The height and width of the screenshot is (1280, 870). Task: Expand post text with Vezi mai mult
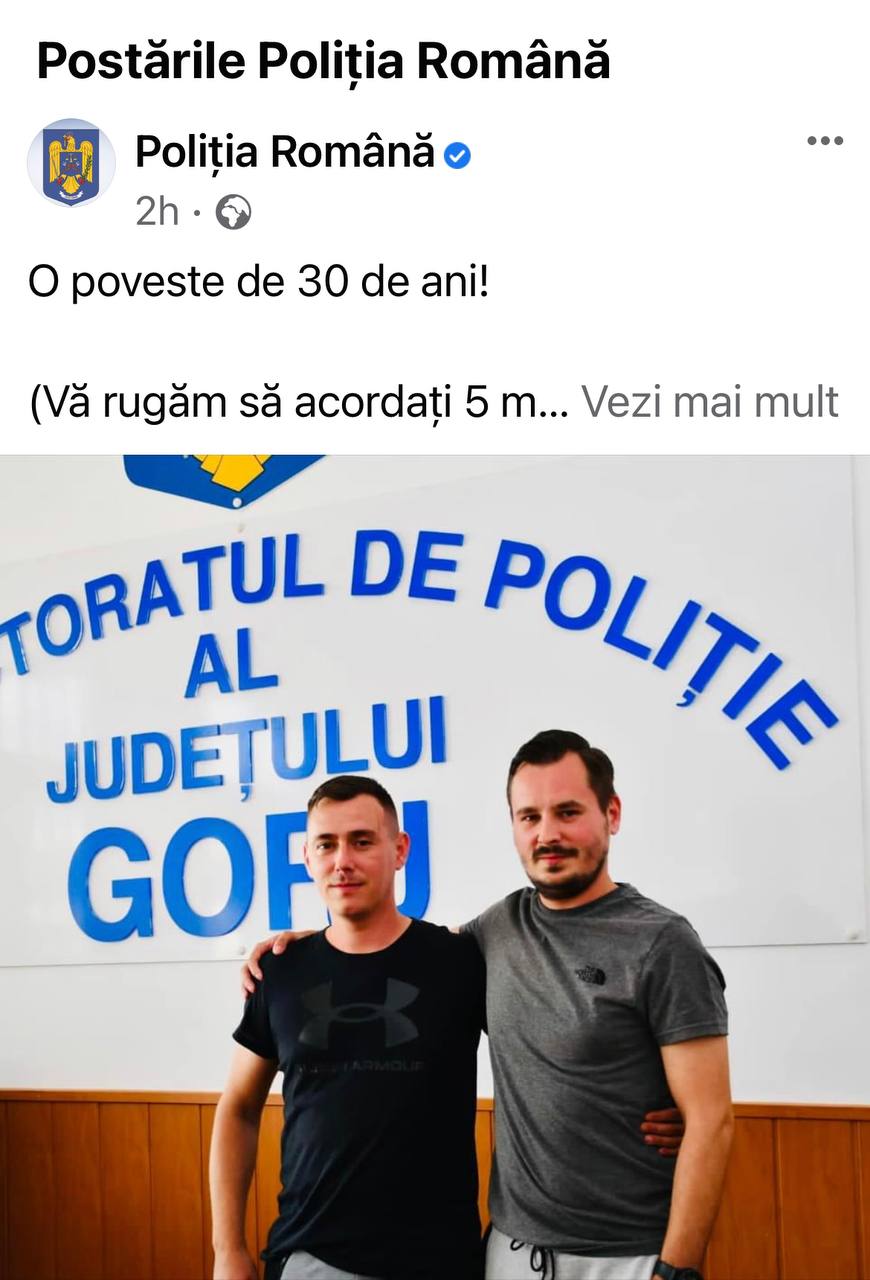pyautogui.click(x=710, y=402)
